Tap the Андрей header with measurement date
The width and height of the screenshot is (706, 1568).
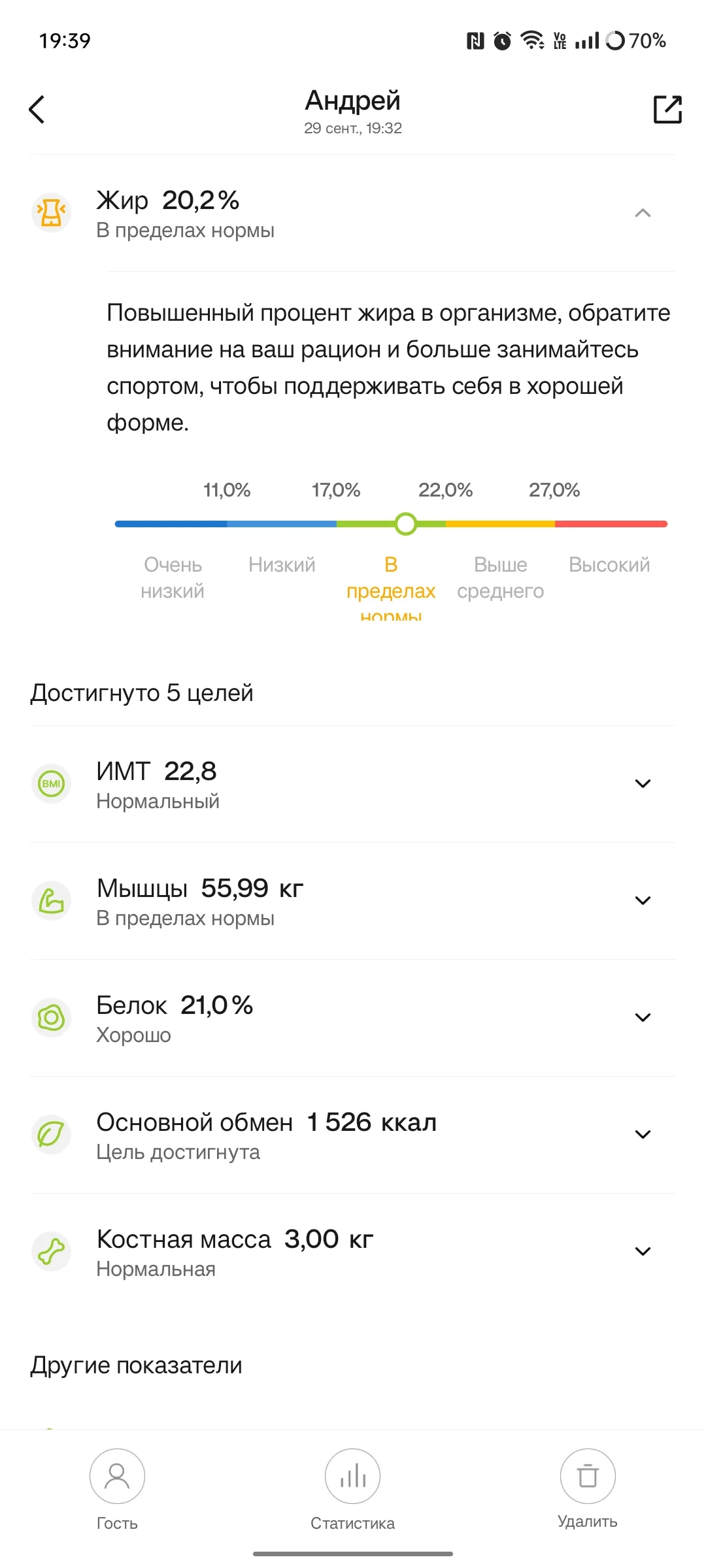[x=352, y=111]
